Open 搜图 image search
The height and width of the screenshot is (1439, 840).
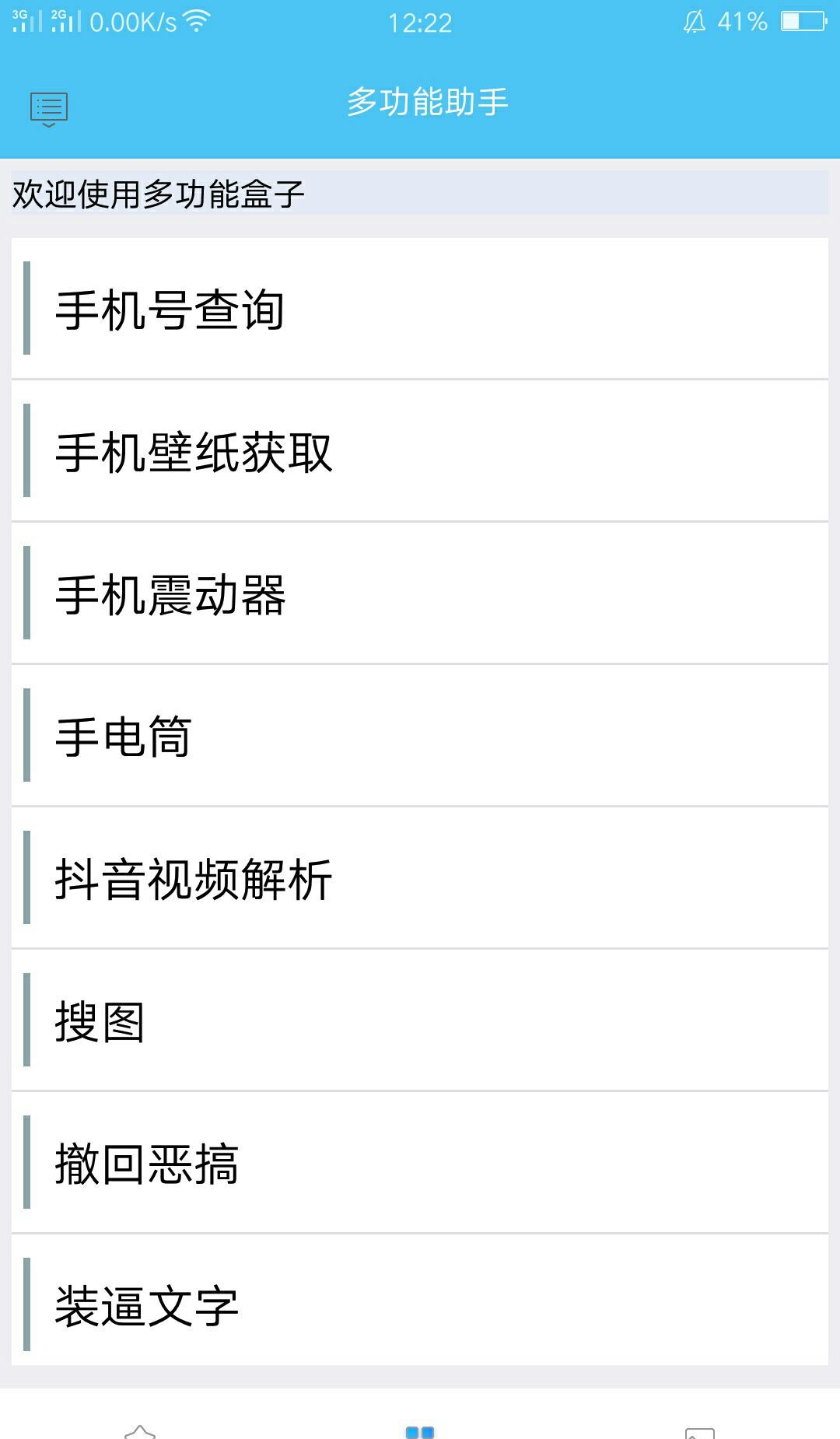coord(420,1021)
